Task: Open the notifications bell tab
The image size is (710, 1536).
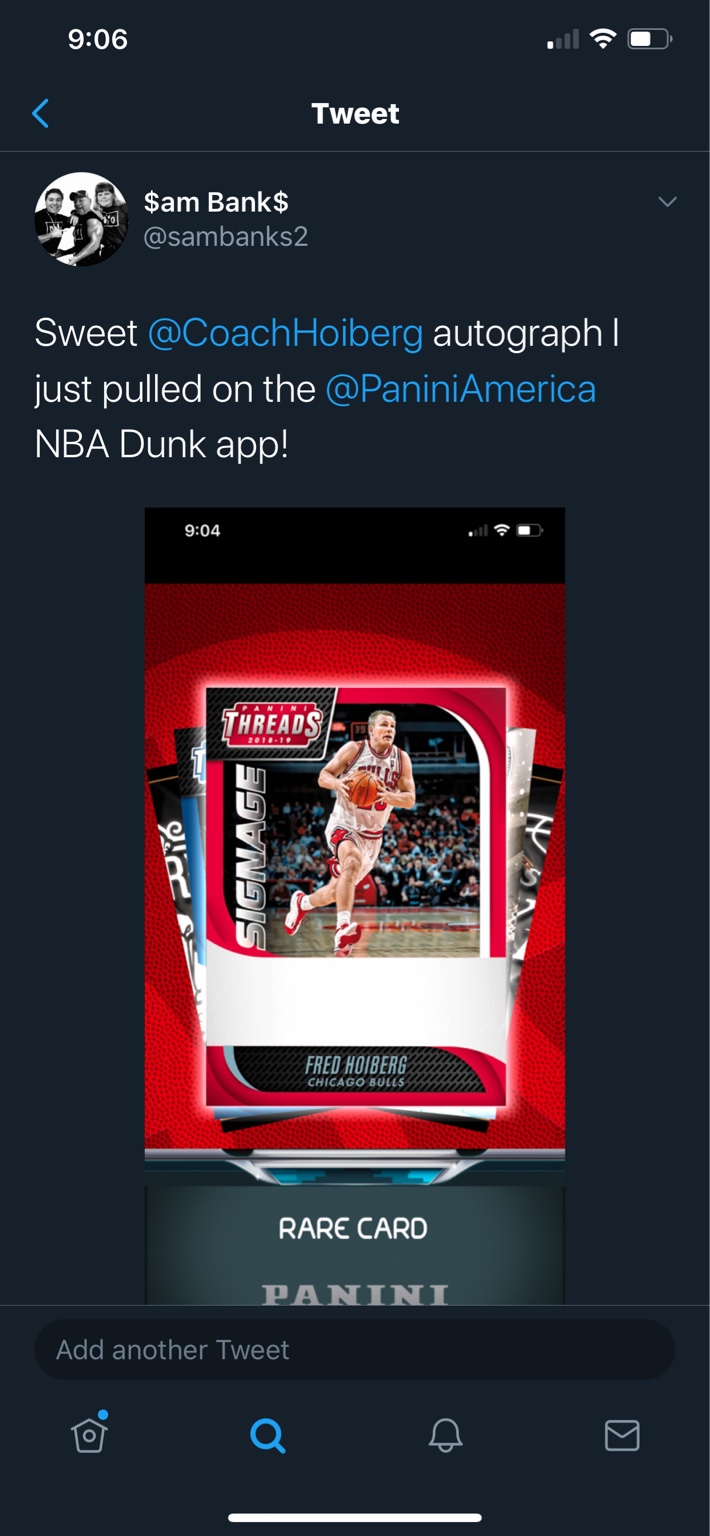Action: [x=445, y=1436]
